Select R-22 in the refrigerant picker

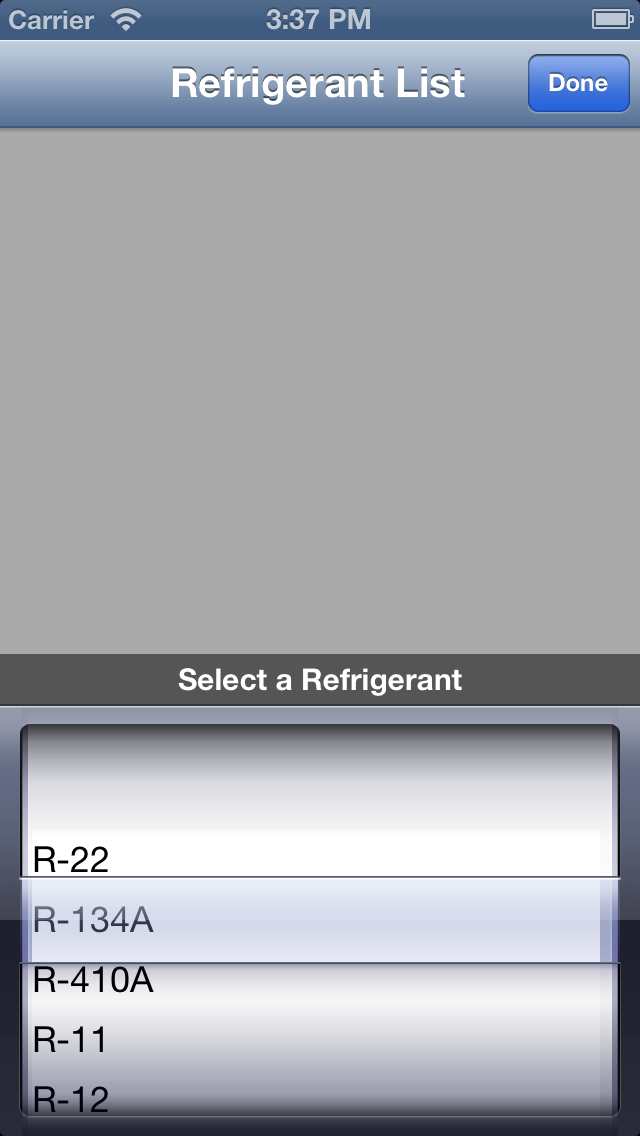[72, 860]
